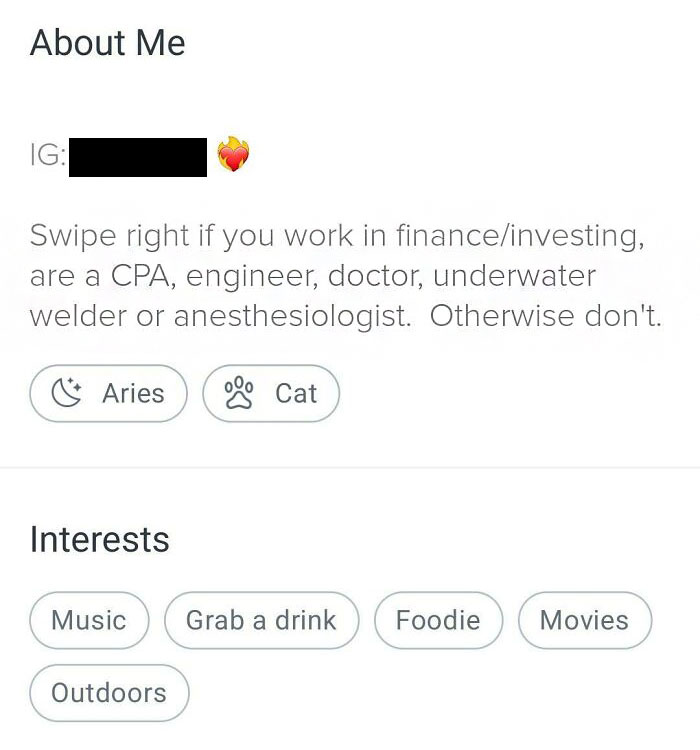Select the Grab a drink interest
The height and width of the screenshot is (750, 700).
pos(261,620)
